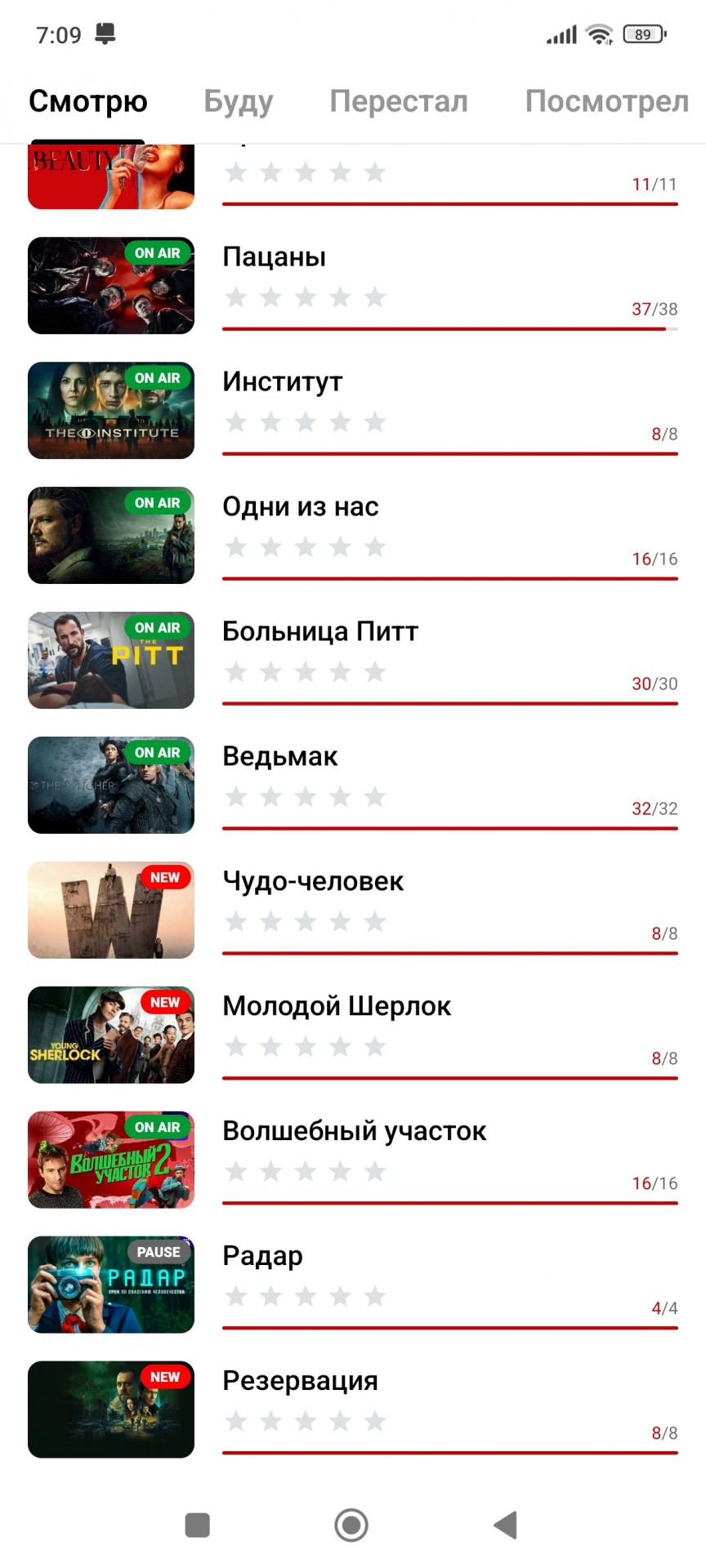Open the Молодой Шерлок entry
The height and width of the screenshot is (1568, 706).
point(353,1035)
